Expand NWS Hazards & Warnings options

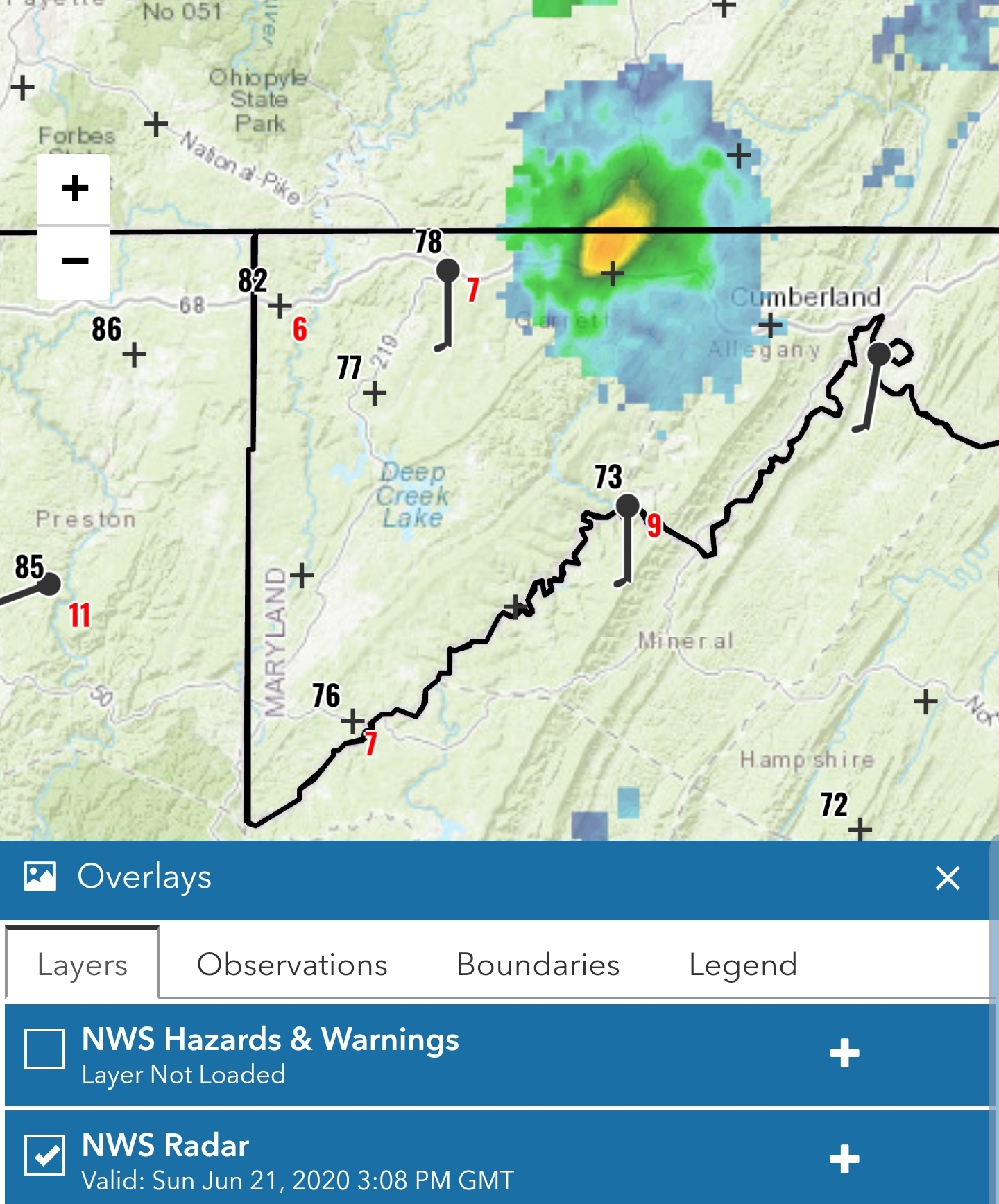(844, 1053)
